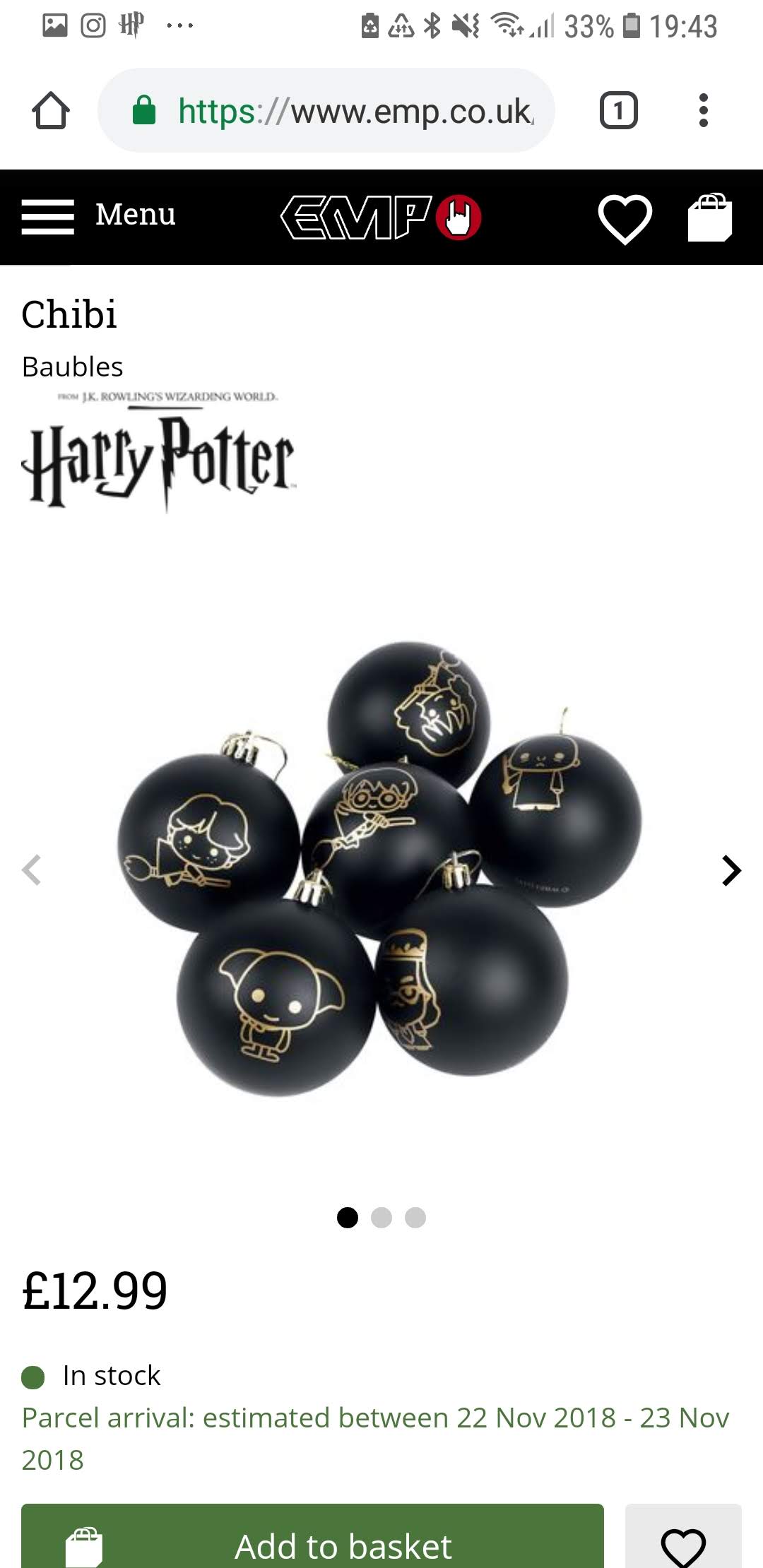Open the browser tab switcher
763x1568 pixels.
pyautogui.click(x=618, y=111)
